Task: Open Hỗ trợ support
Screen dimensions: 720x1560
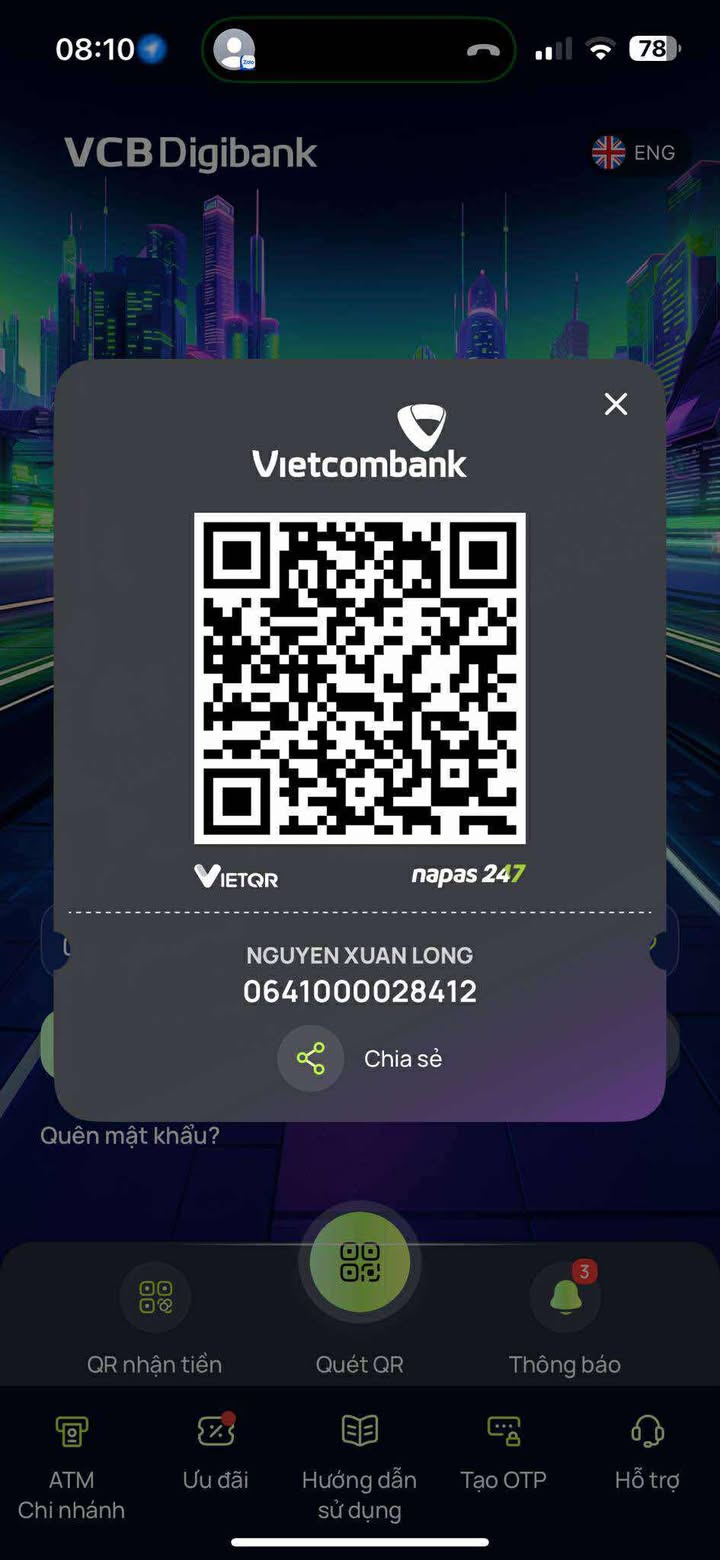Action: (x=647, y=1432)
